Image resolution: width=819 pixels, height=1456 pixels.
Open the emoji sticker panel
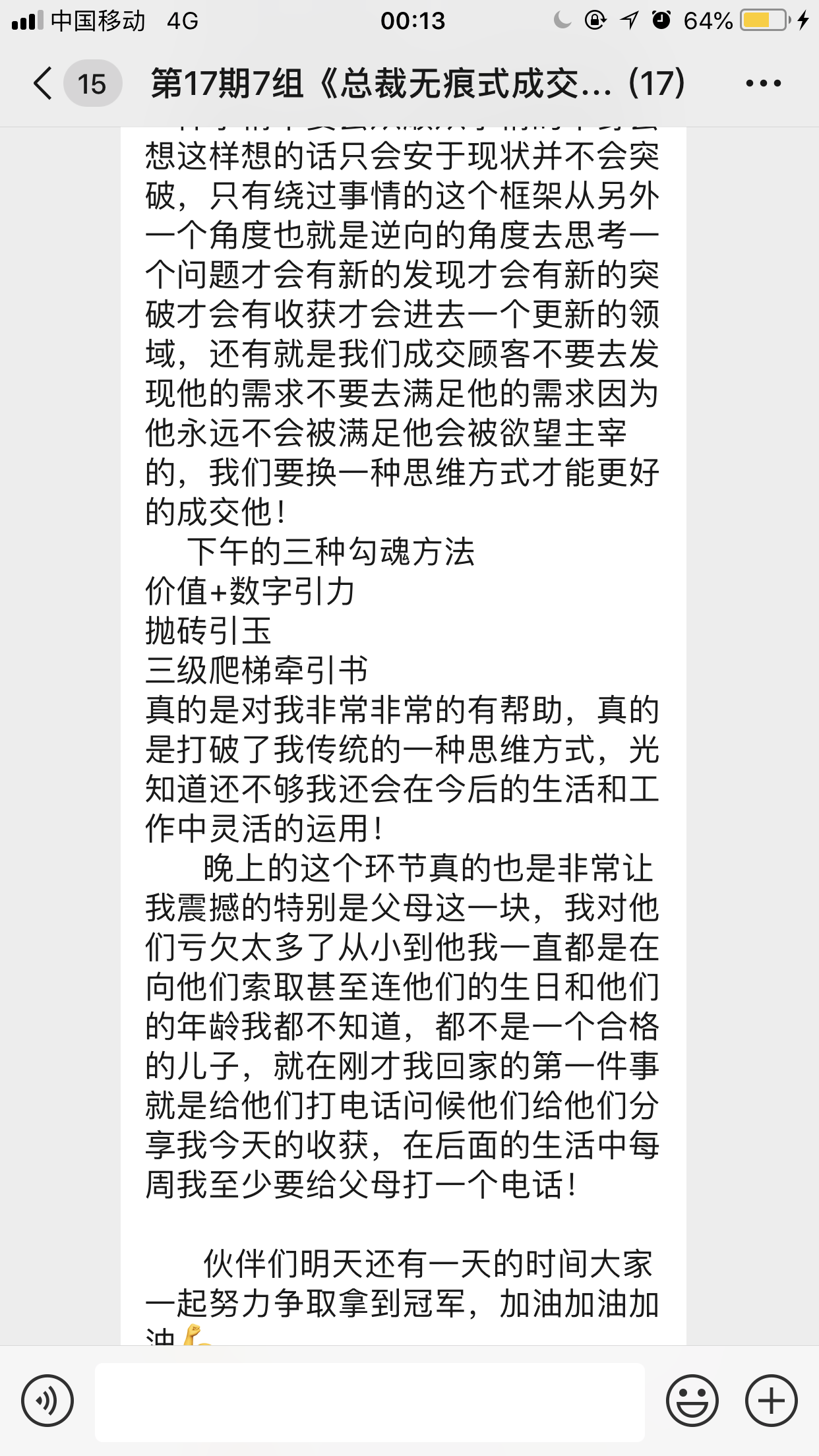[692, 1401]
